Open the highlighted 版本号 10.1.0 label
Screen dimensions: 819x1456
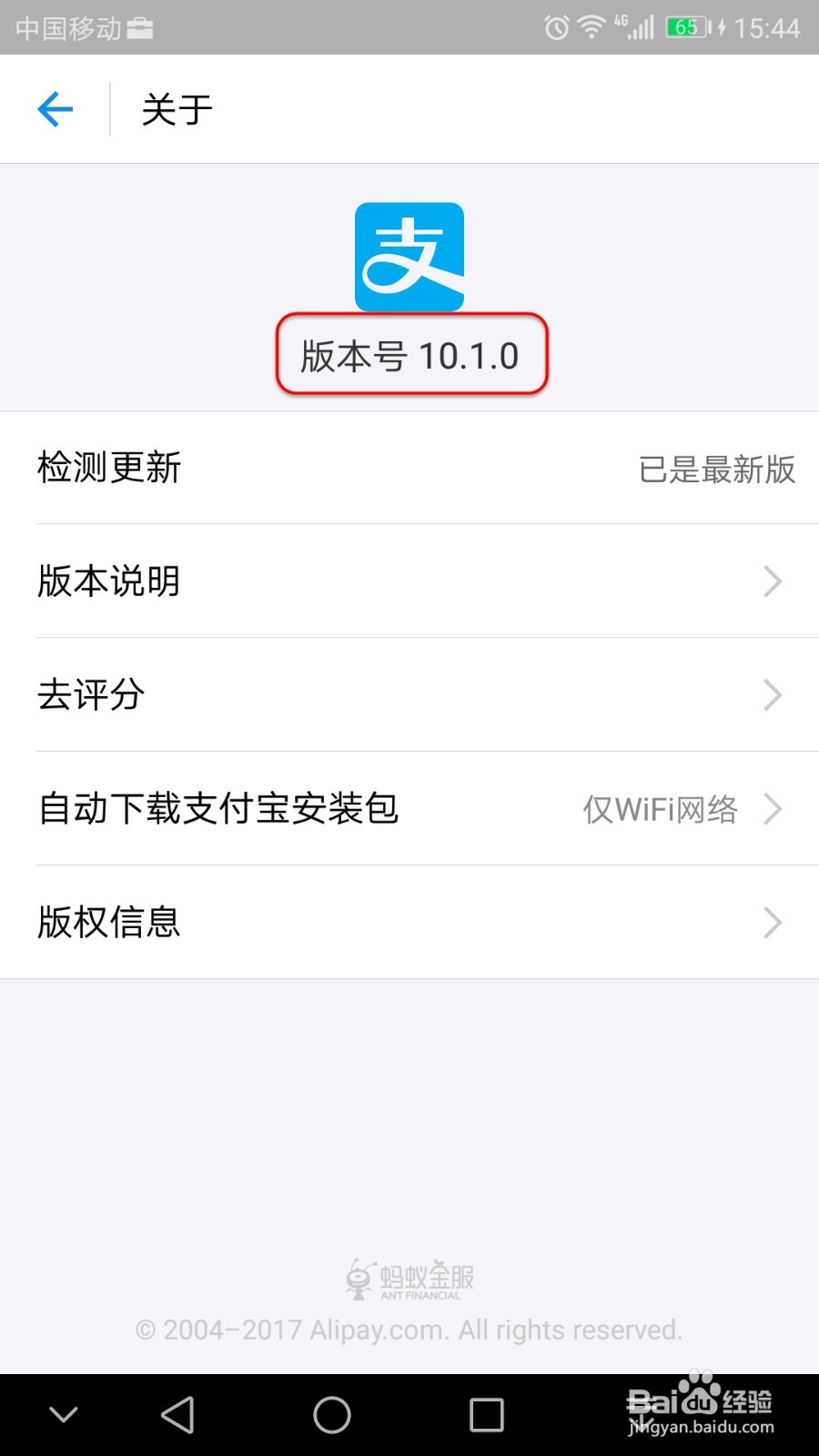[x=411, y=355]
